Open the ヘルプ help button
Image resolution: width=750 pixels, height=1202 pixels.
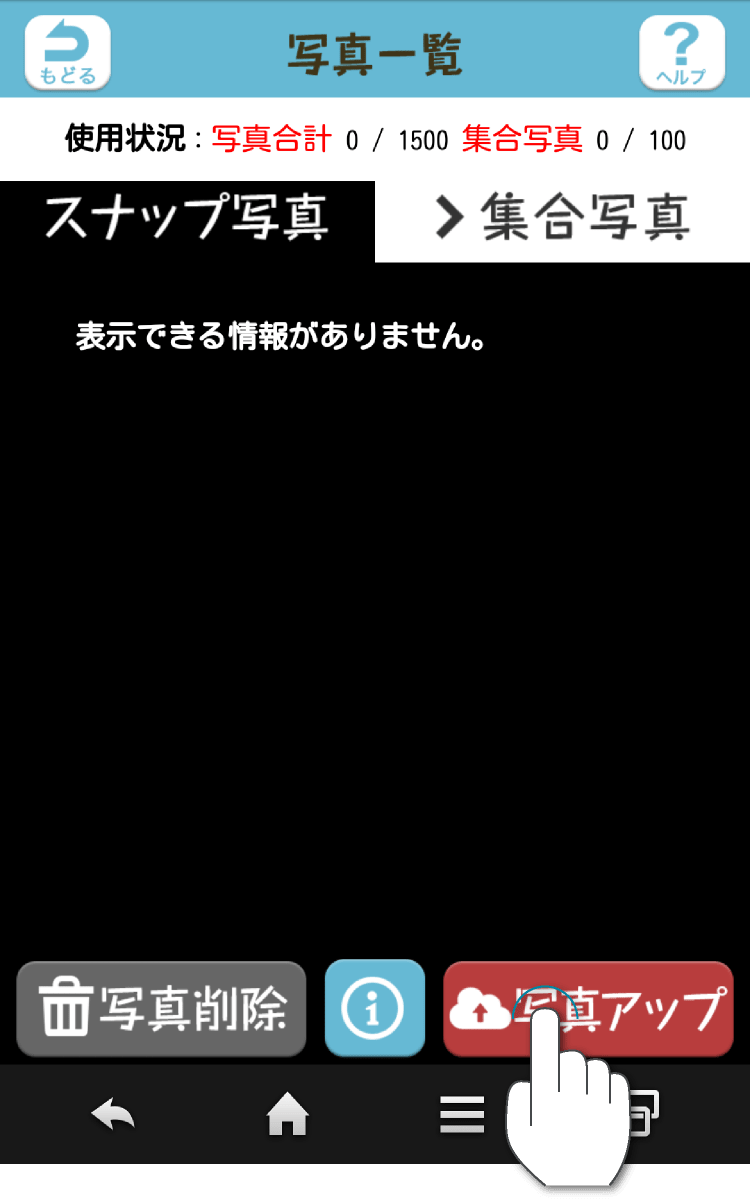tap(681, 52)
